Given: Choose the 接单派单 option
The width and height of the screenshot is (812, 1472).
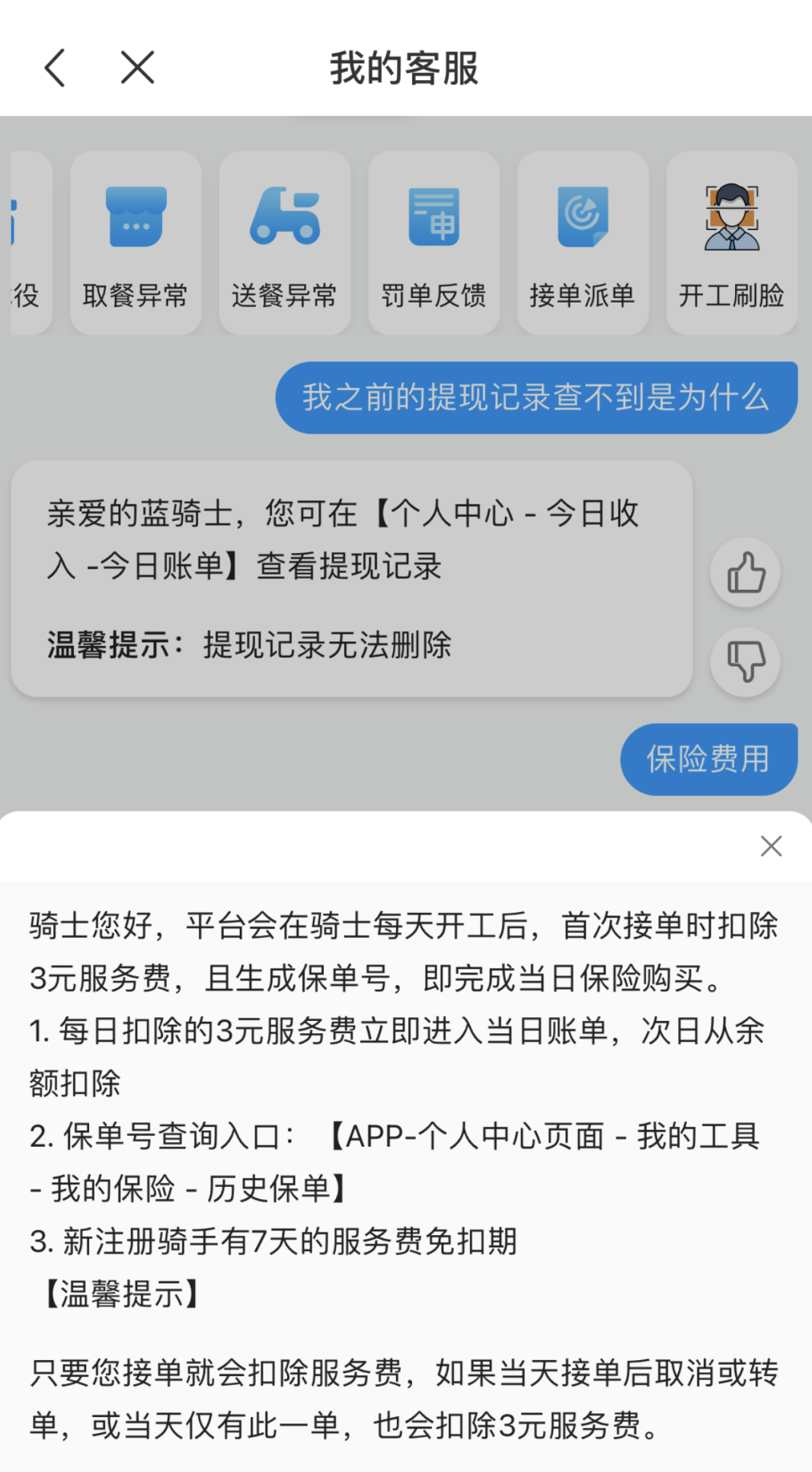Looking at the screenshot, I should click(x=583, y=243).
